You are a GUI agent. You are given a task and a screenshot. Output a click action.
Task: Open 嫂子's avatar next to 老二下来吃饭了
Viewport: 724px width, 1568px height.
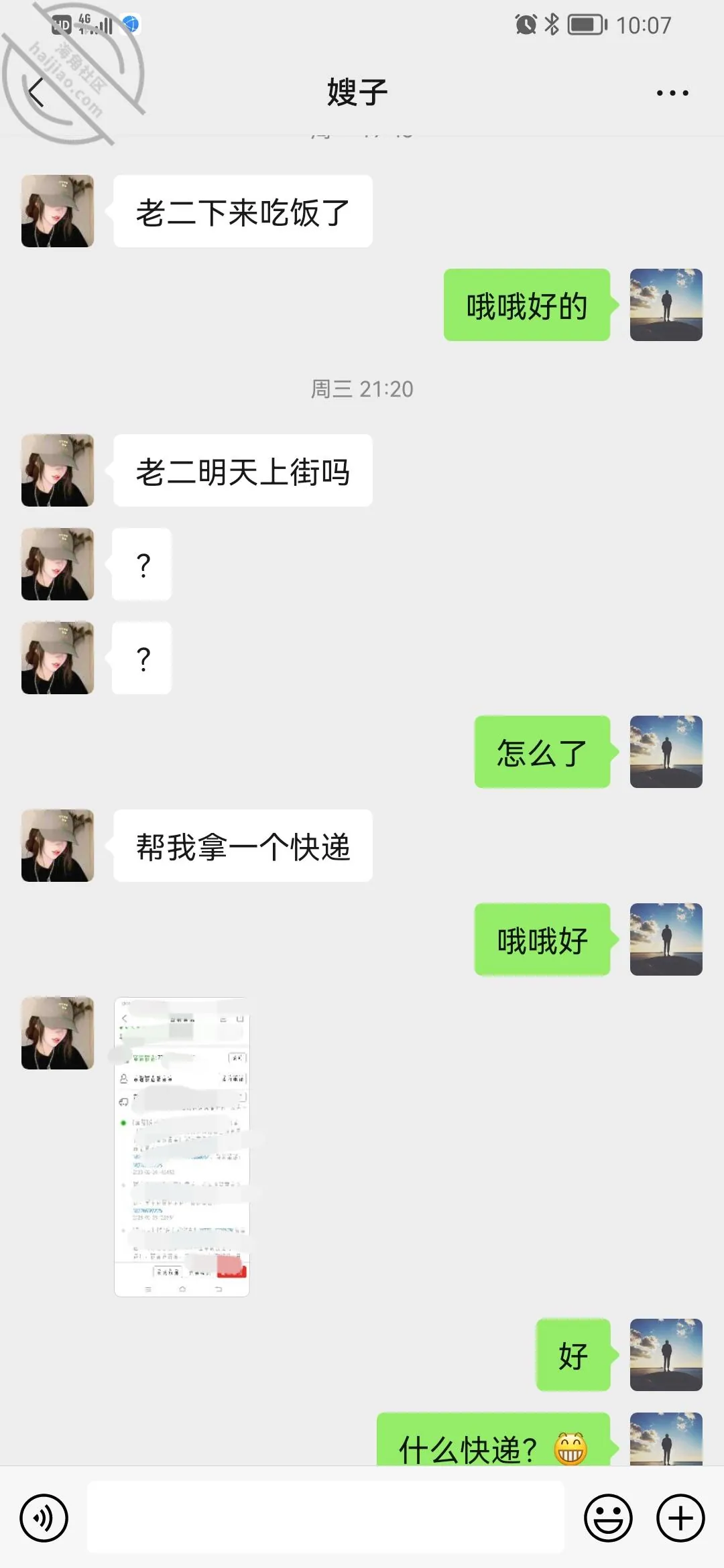(58, 211)
